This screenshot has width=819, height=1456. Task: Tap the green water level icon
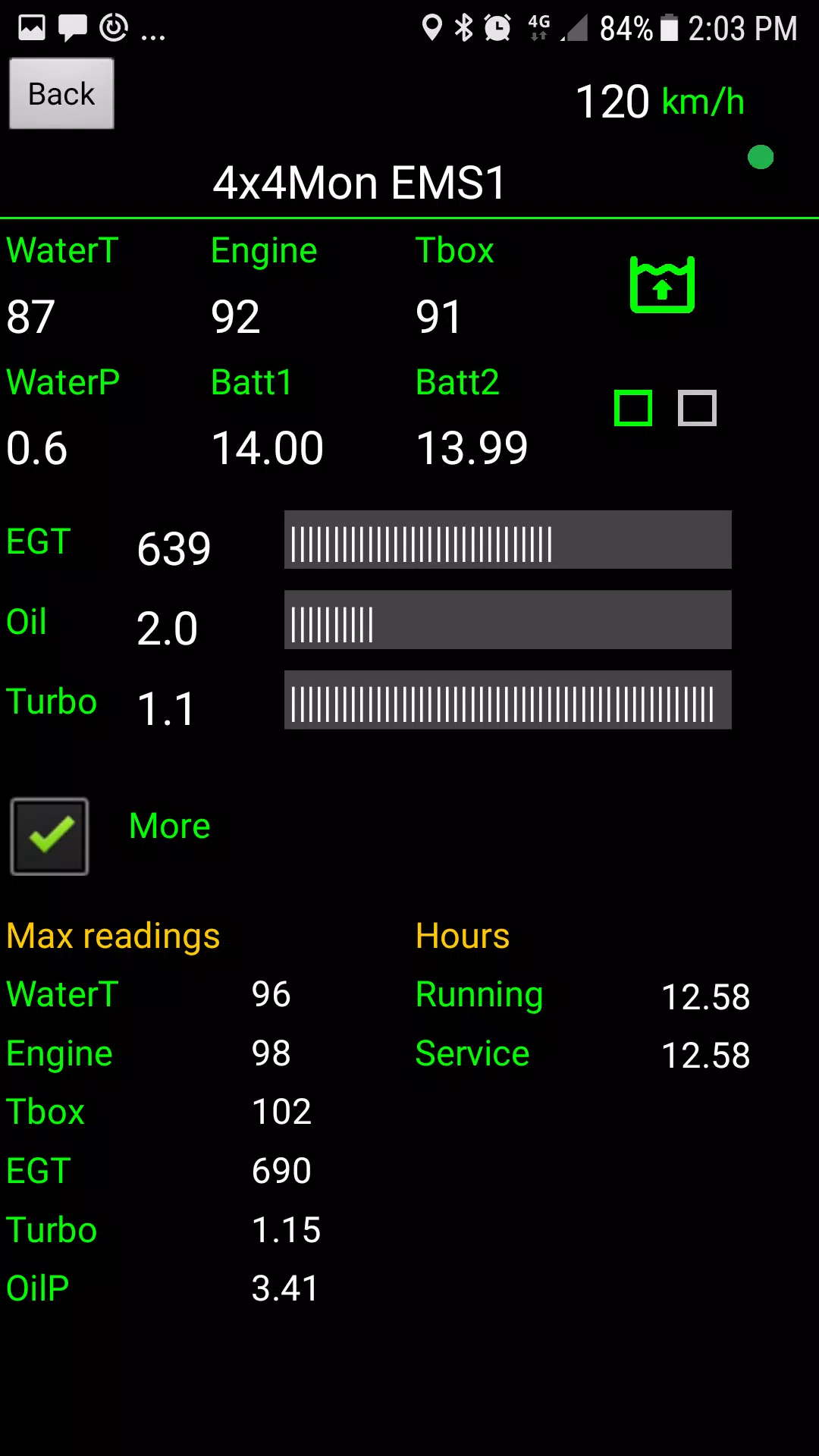point(663,284)
